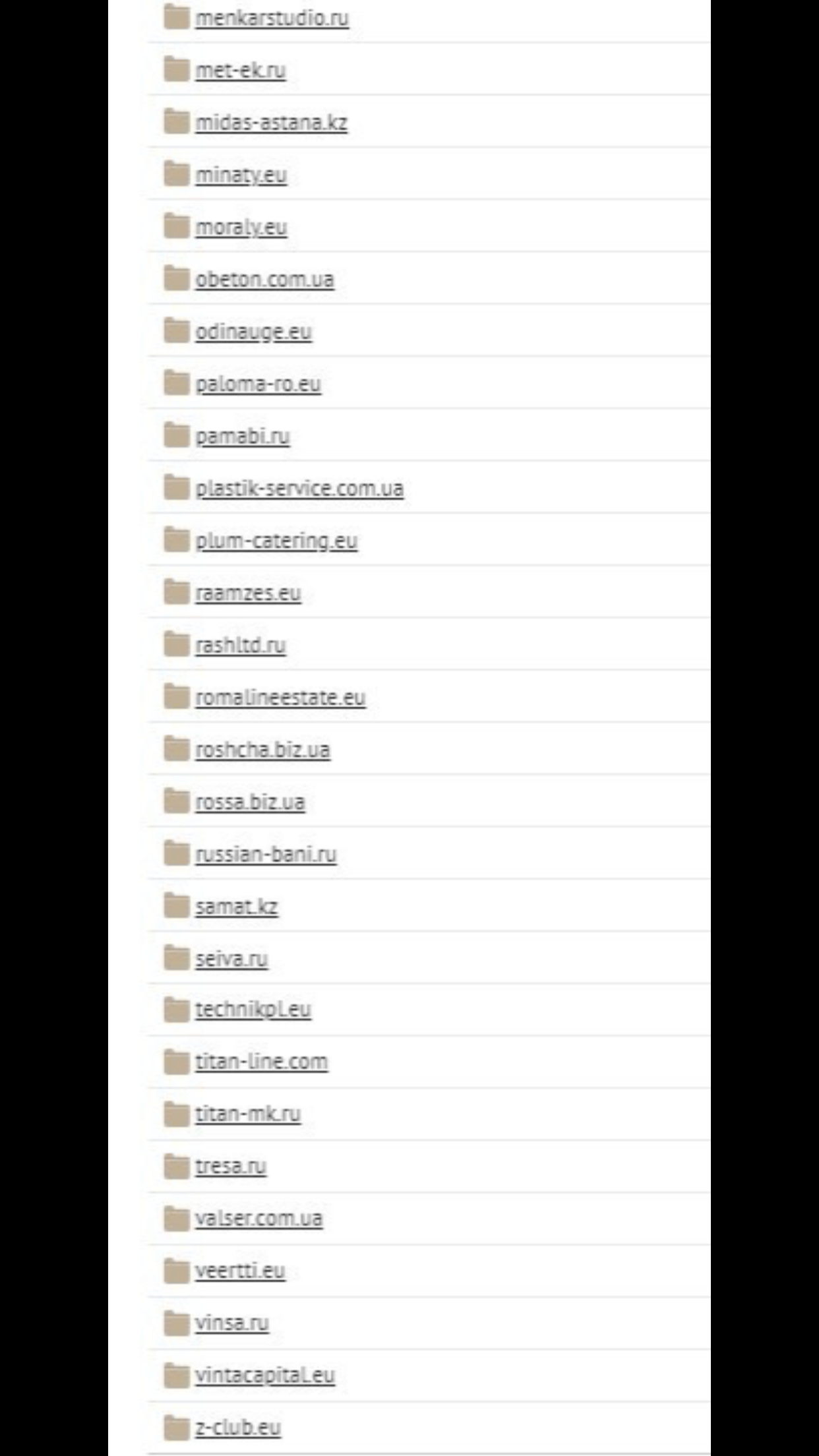The width and height of the screenshot is (819, 1456).
Task: Open minaty.eu directory
Action: [241, 175]
